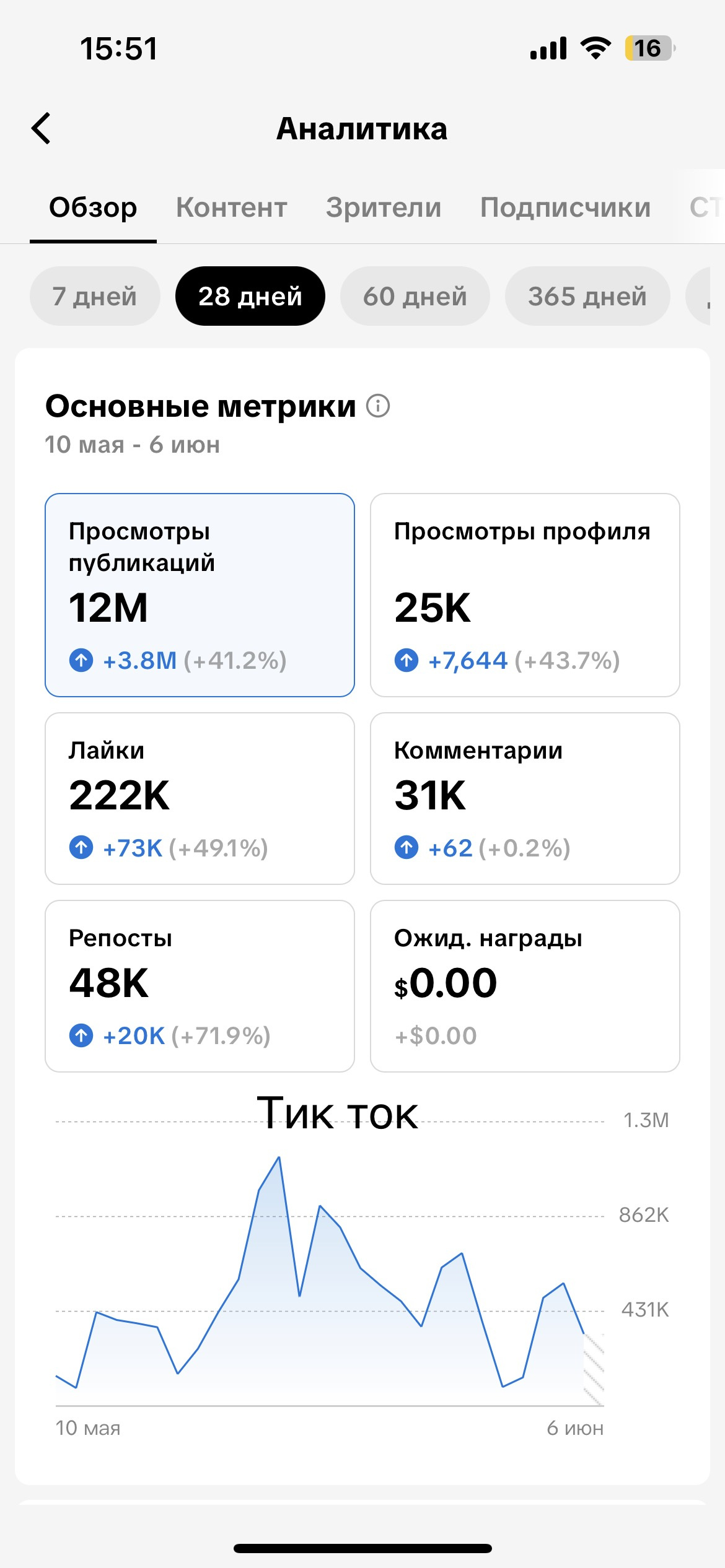The image size is (725, 1568).
Task: Tap the info icon beside Основные метрики
Action: [x=377, y=406]
